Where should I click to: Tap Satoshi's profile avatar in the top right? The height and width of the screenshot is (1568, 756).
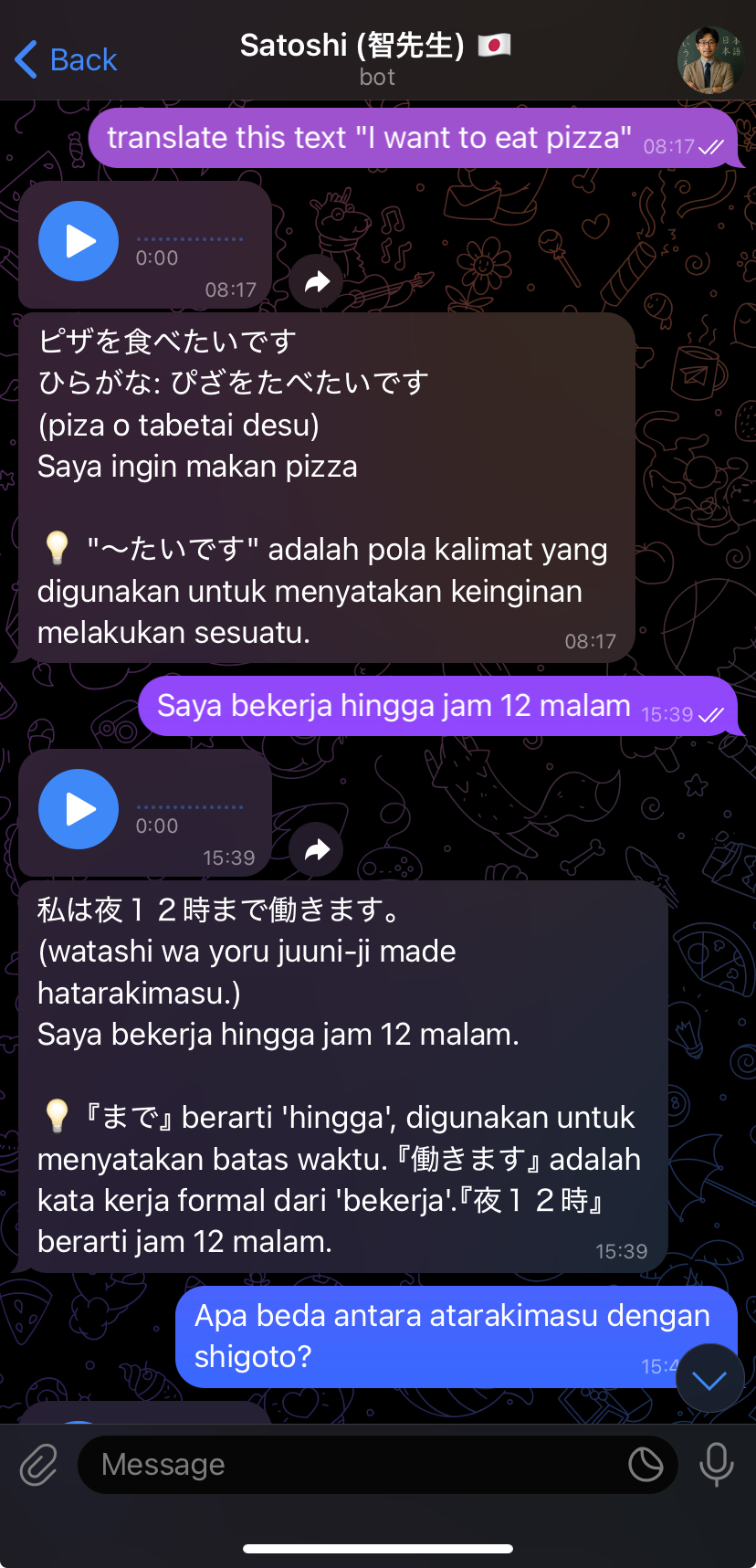point(711,60)
